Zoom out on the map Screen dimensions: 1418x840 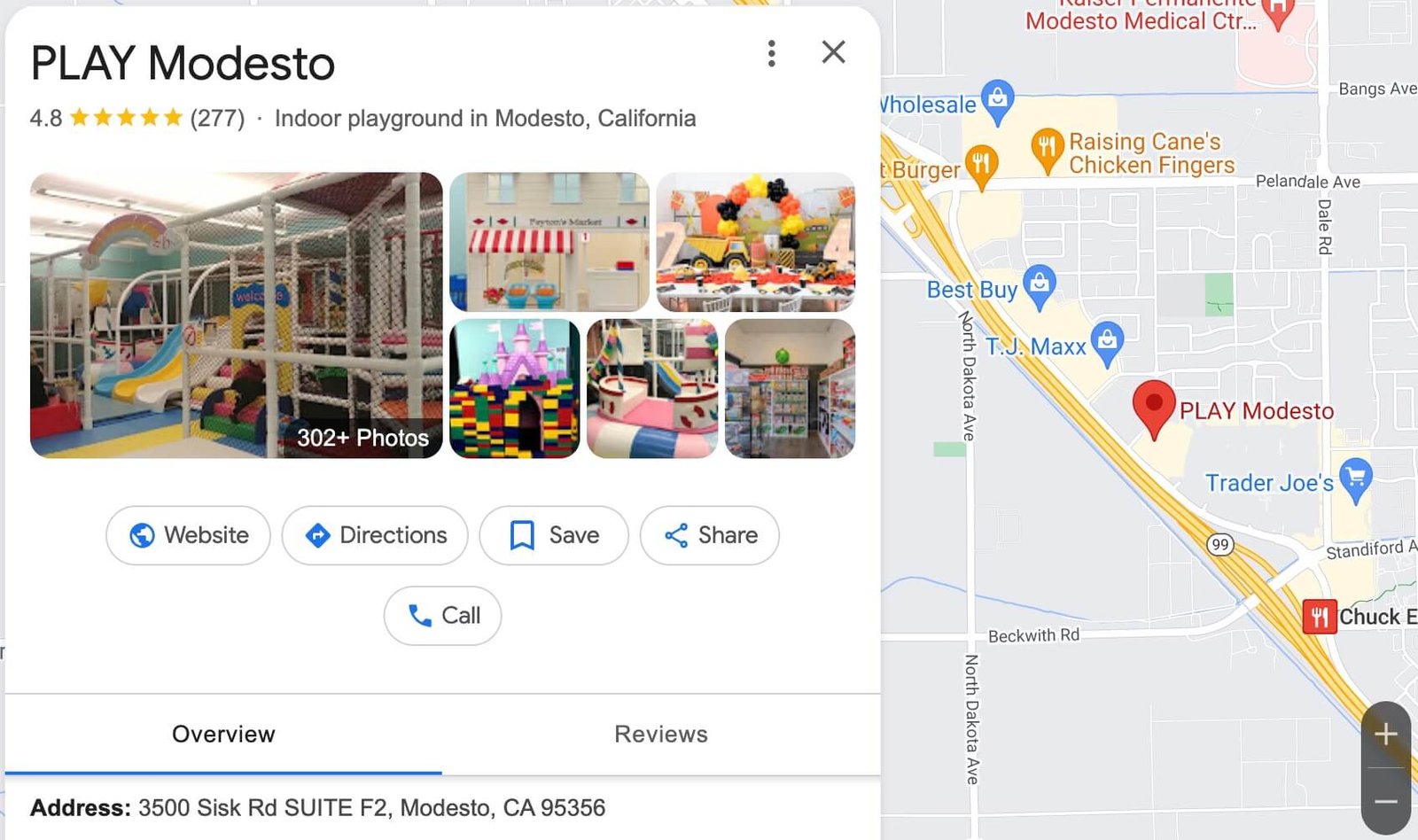(x=1385, y=802)
